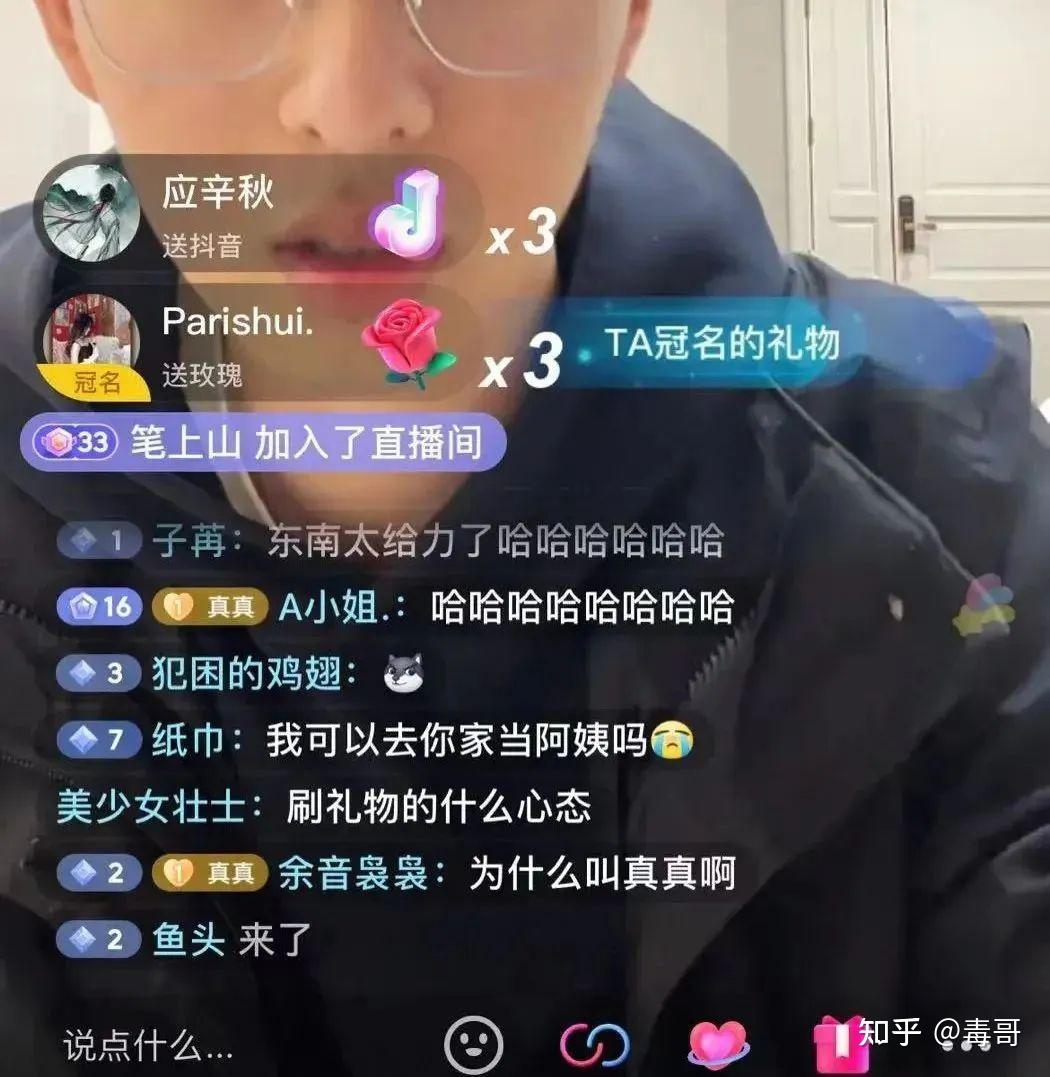Tap the 说点什么 comment input field

pyautogui.click(x=148, y=1046)
